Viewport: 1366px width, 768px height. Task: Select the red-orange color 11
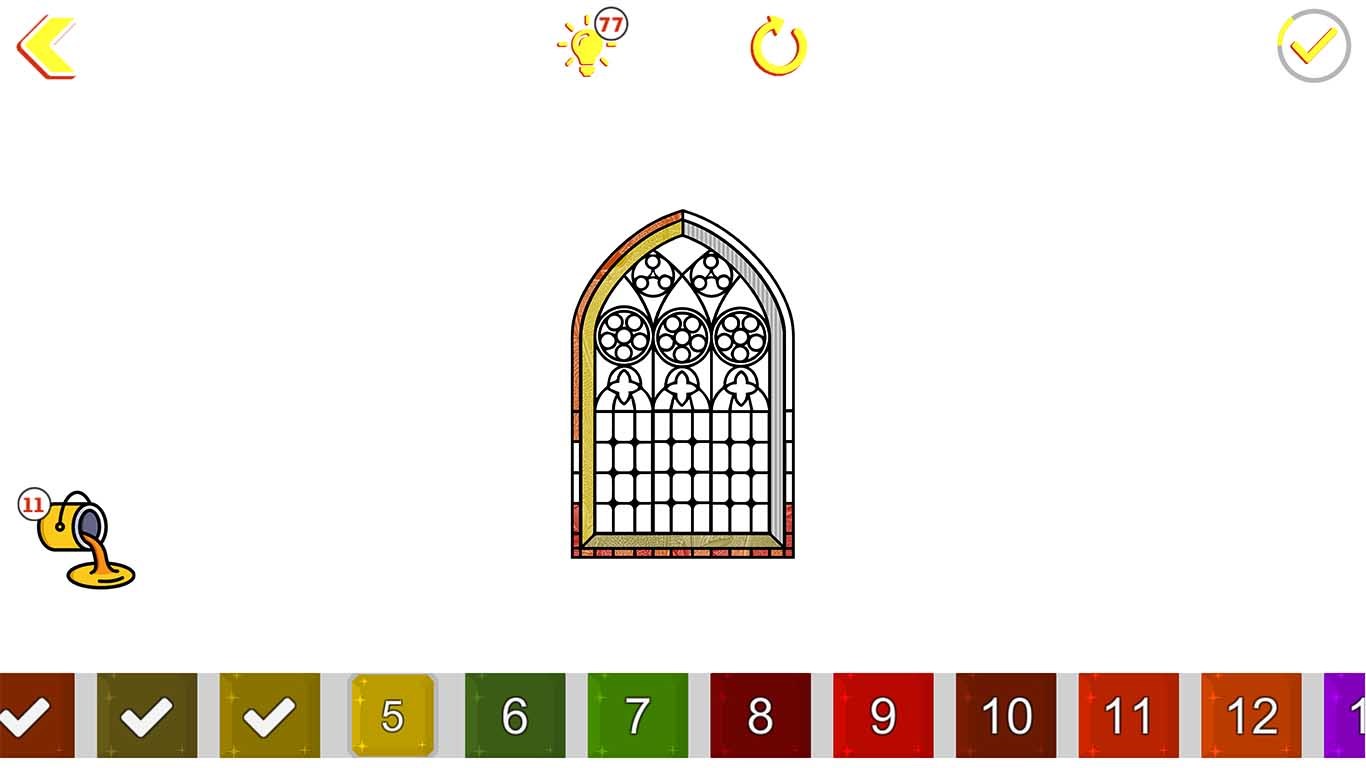click(x=1128, y=715)
